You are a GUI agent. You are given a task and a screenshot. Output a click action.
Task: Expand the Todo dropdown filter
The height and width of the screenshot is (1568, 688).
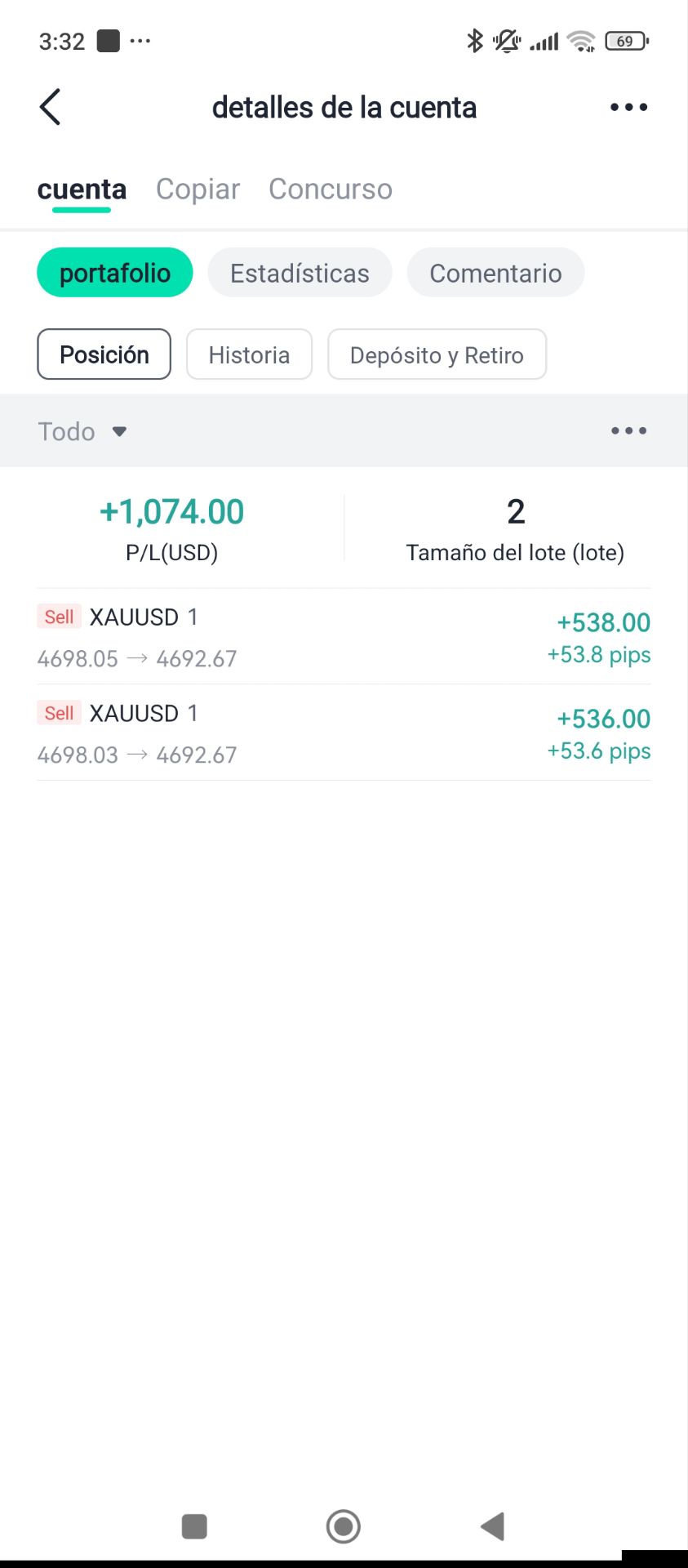pos(82,431)
